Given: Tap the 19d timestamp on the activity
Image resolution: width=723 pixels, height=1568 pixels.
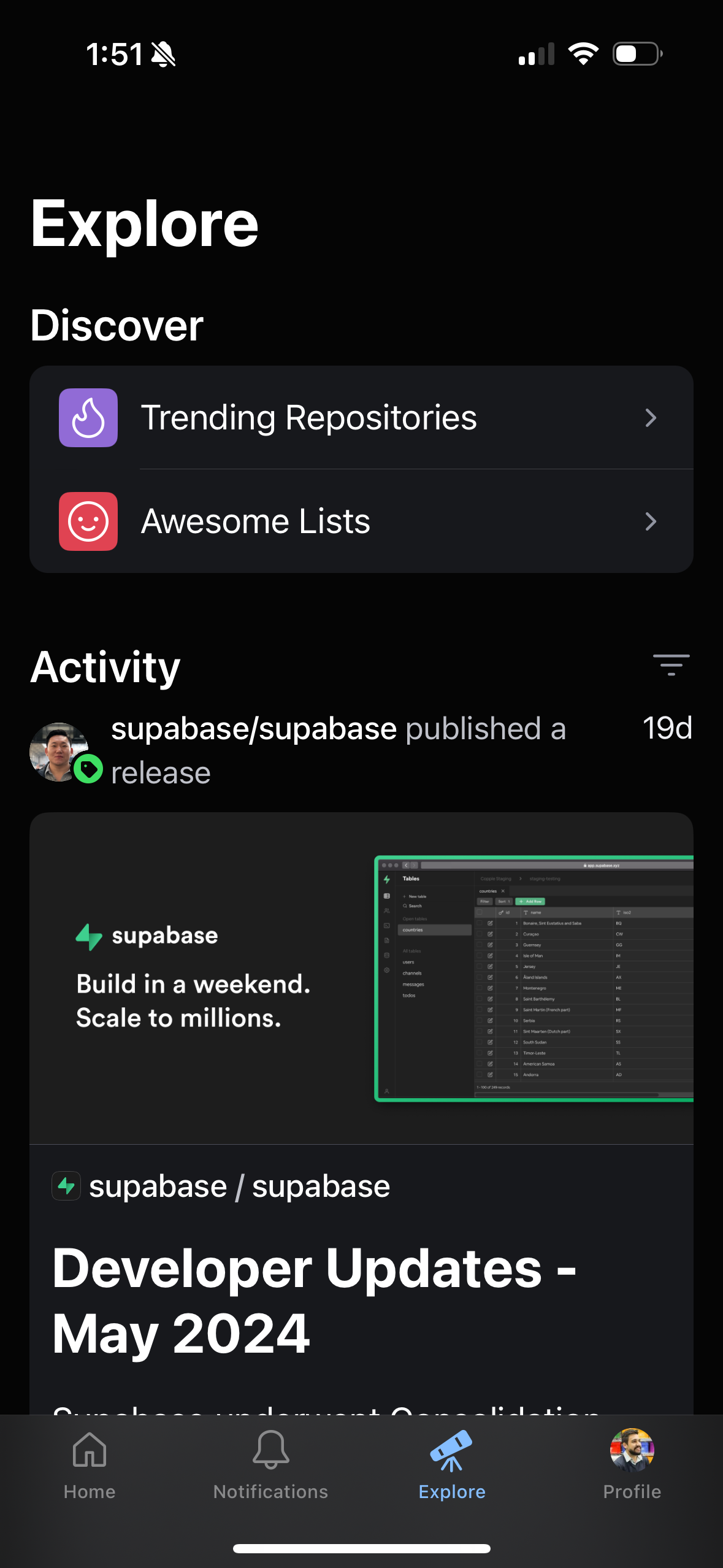Looking at the screenshot, I should click(668, 729).
